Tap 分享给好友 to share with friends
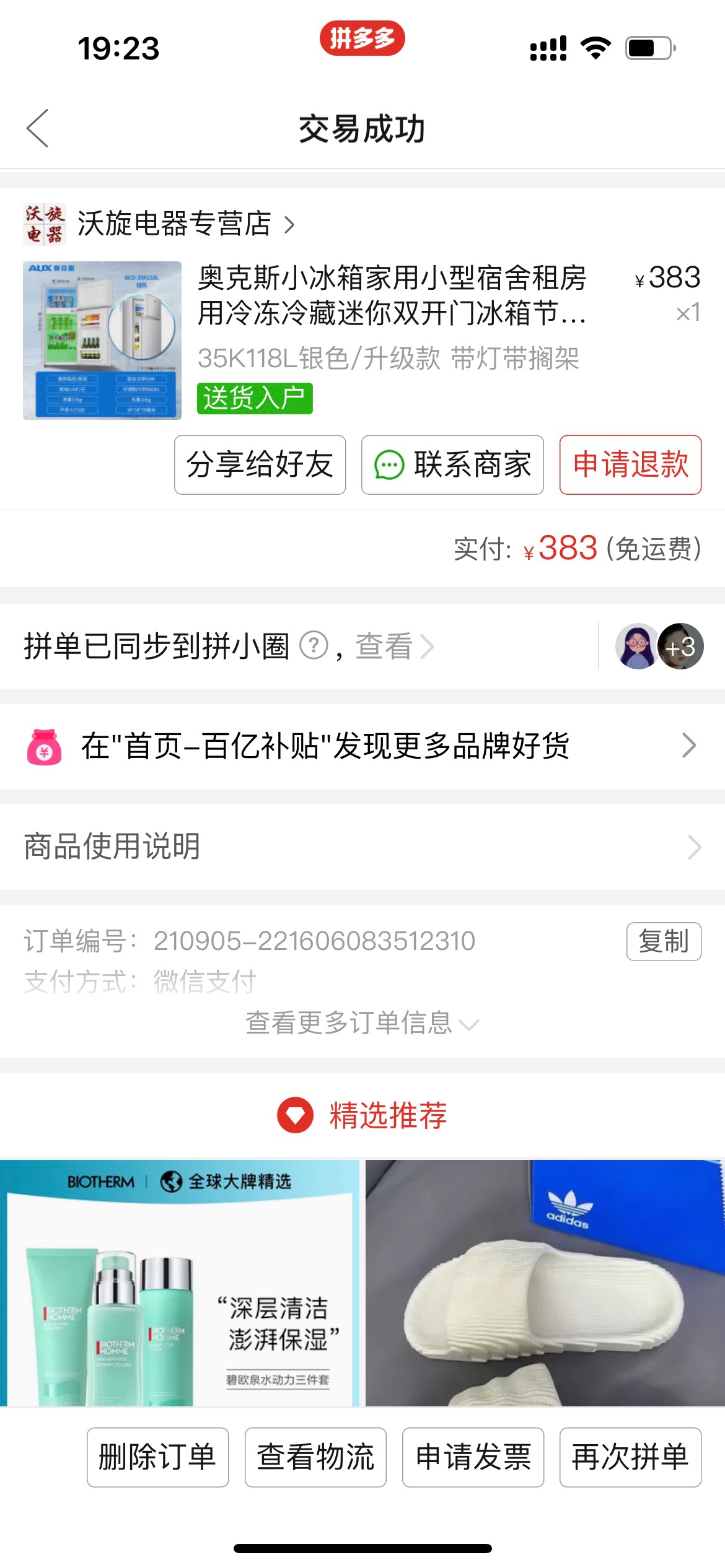The image size is (725, 1568). click(260, 464)
